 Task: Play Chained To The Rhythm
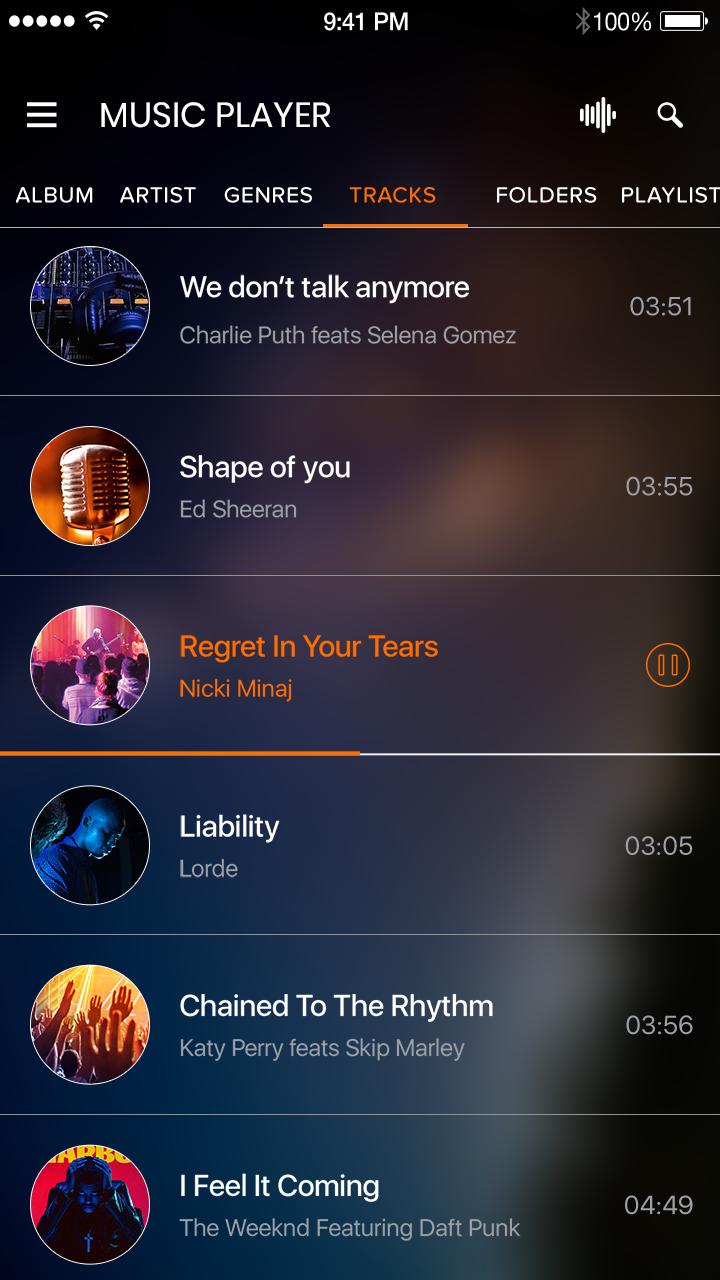360,1025
